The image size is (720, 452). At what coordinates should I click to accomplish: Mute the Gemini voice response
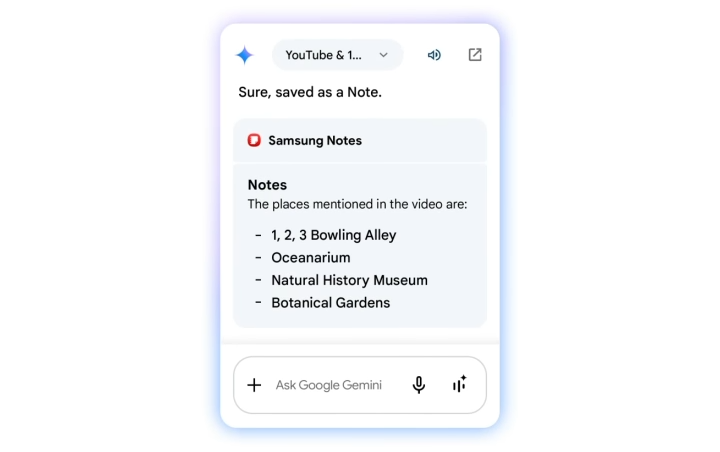pyautogui.click(x=434, y=55)
